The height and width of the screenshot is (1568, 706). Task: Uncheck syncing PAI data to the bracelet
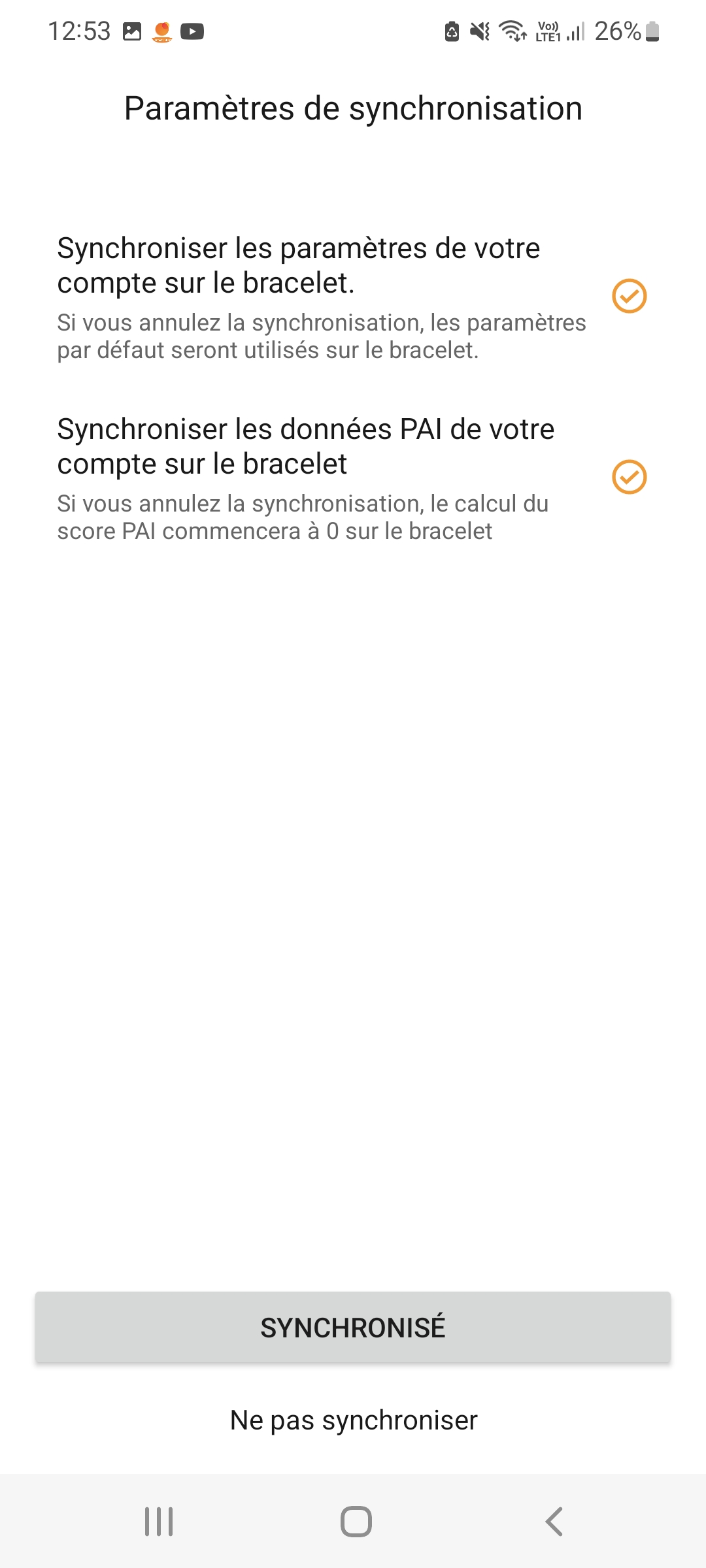629,477
